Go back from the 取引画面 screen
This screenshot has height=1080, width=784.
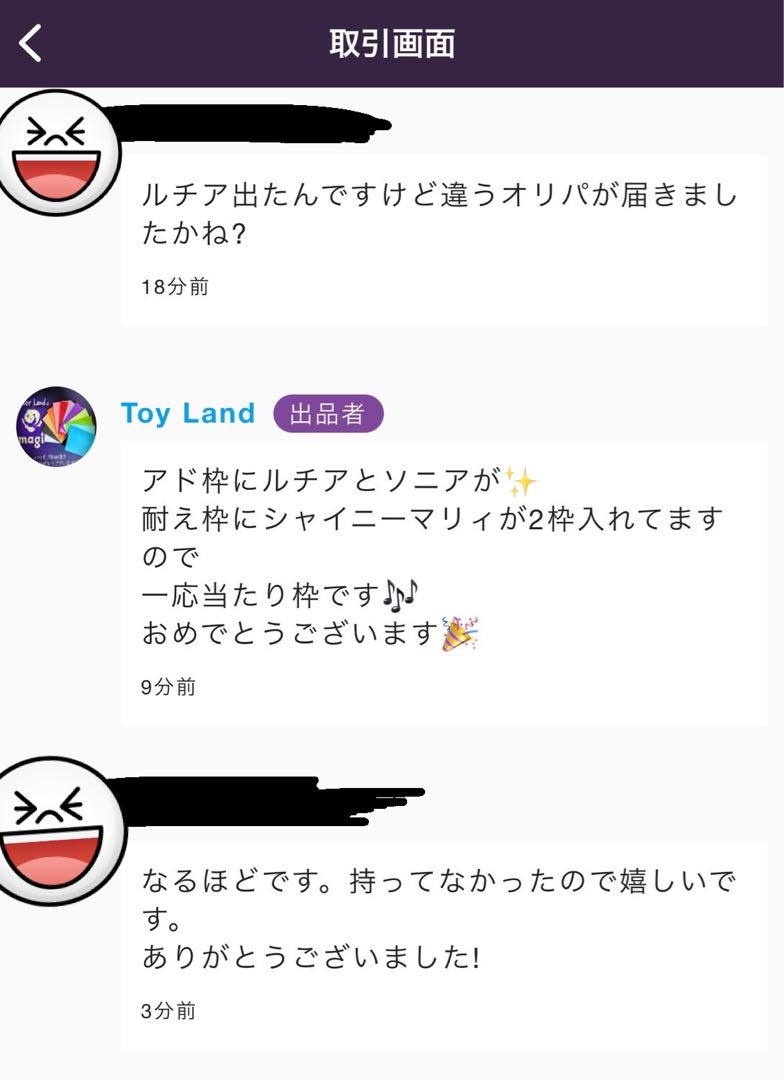pos(31,43)
